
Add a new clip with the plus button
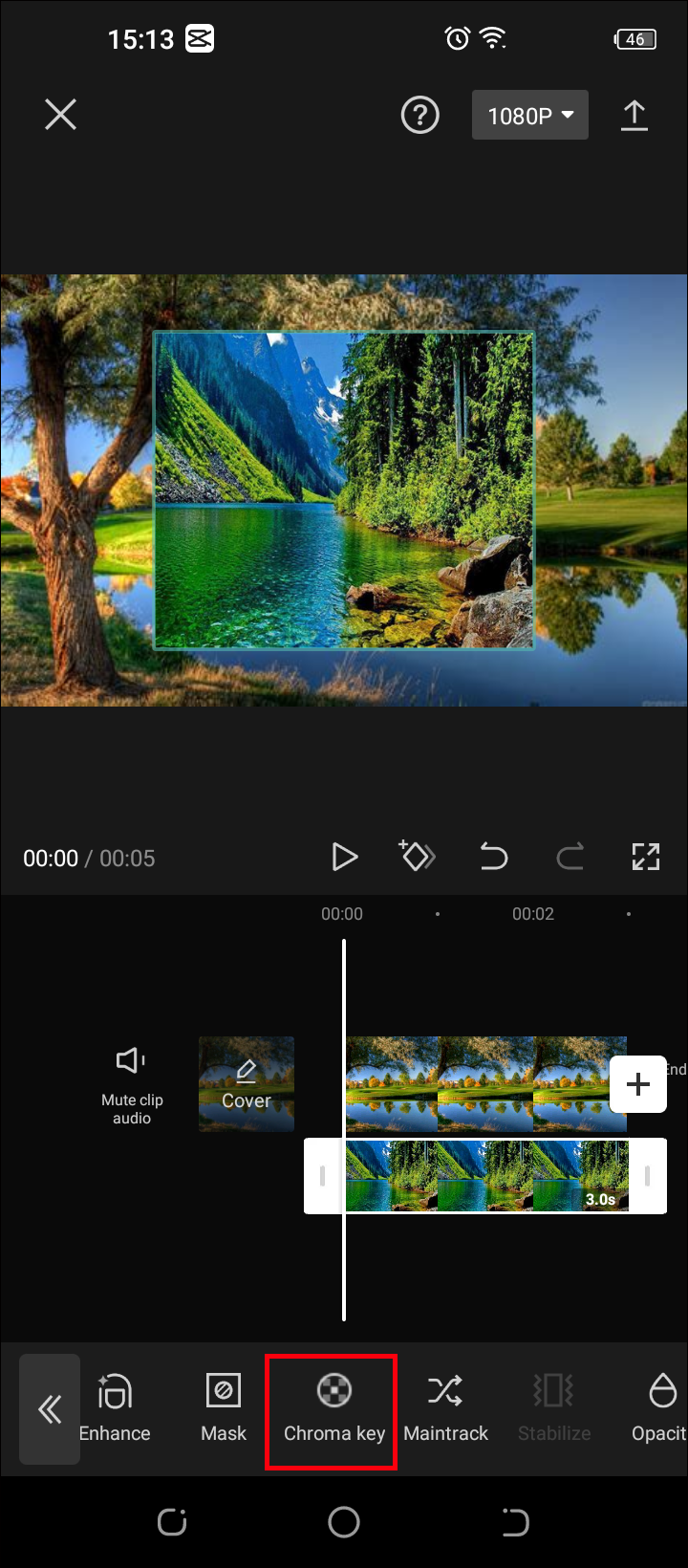638,1084
